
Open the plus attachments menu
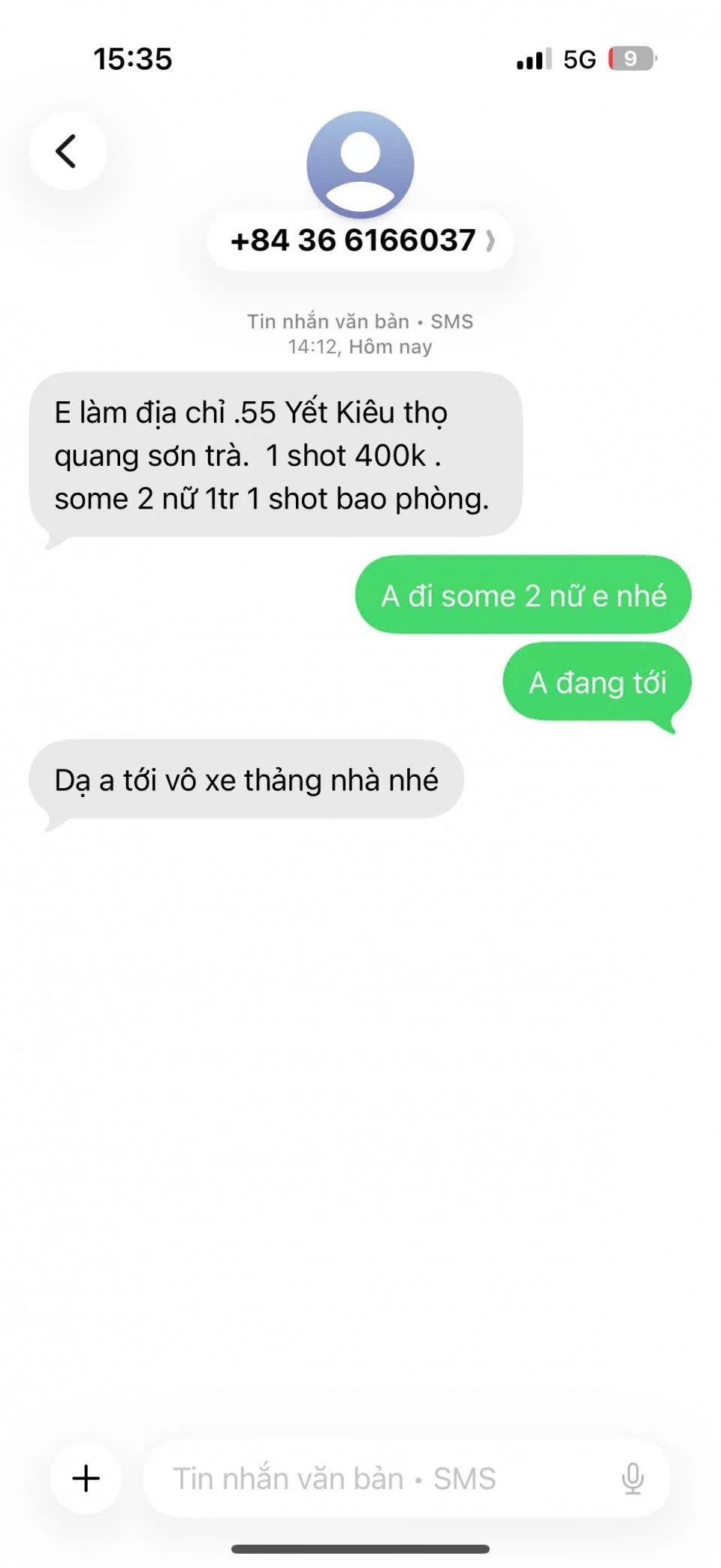pos(86,1478)
